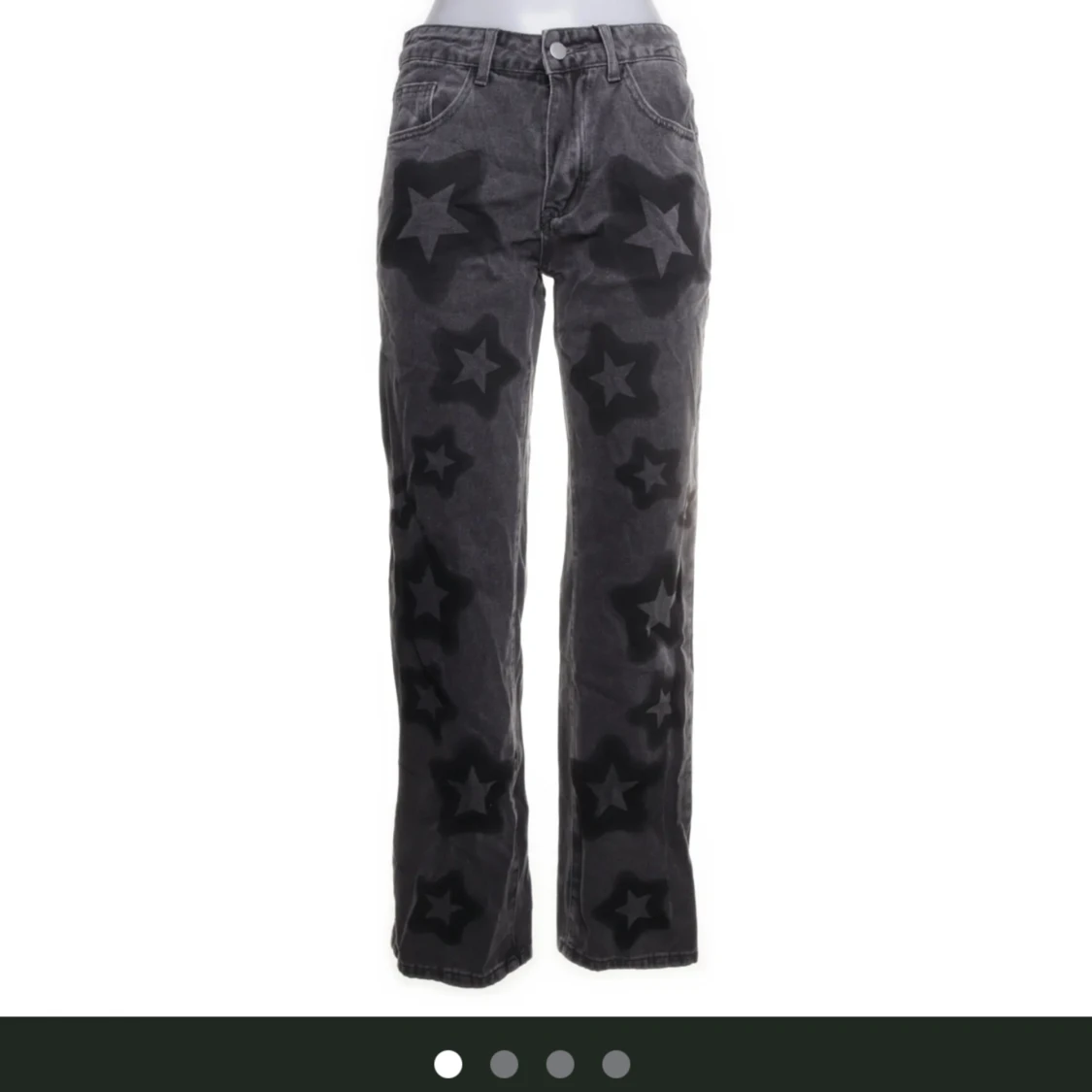This screenshot has width=1092, height=1092.
Task: Go to the fourth photo dot
Action: (615, 1064)
